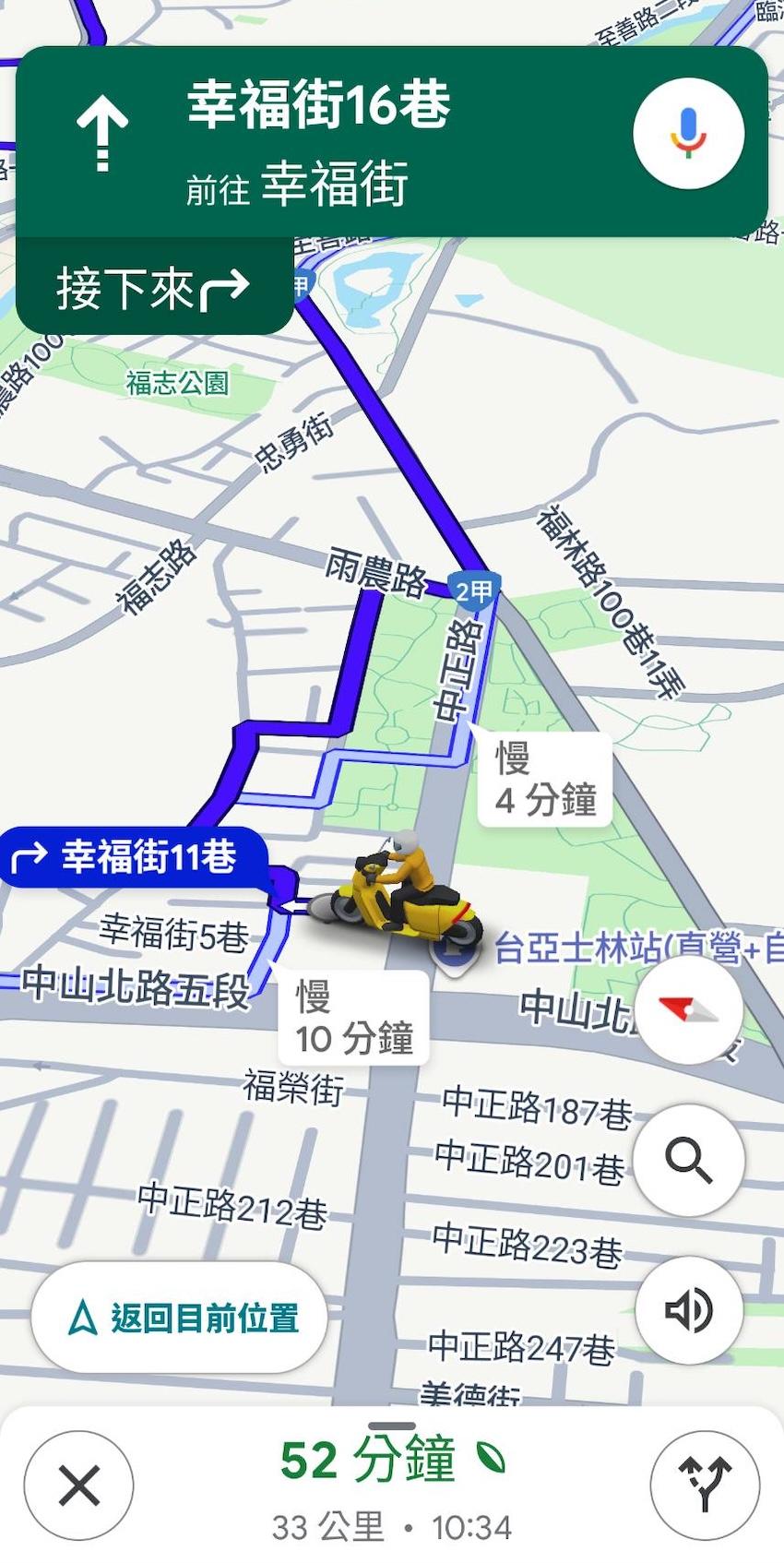Open alternate routes with the route branch icon

coord(705,1485)
